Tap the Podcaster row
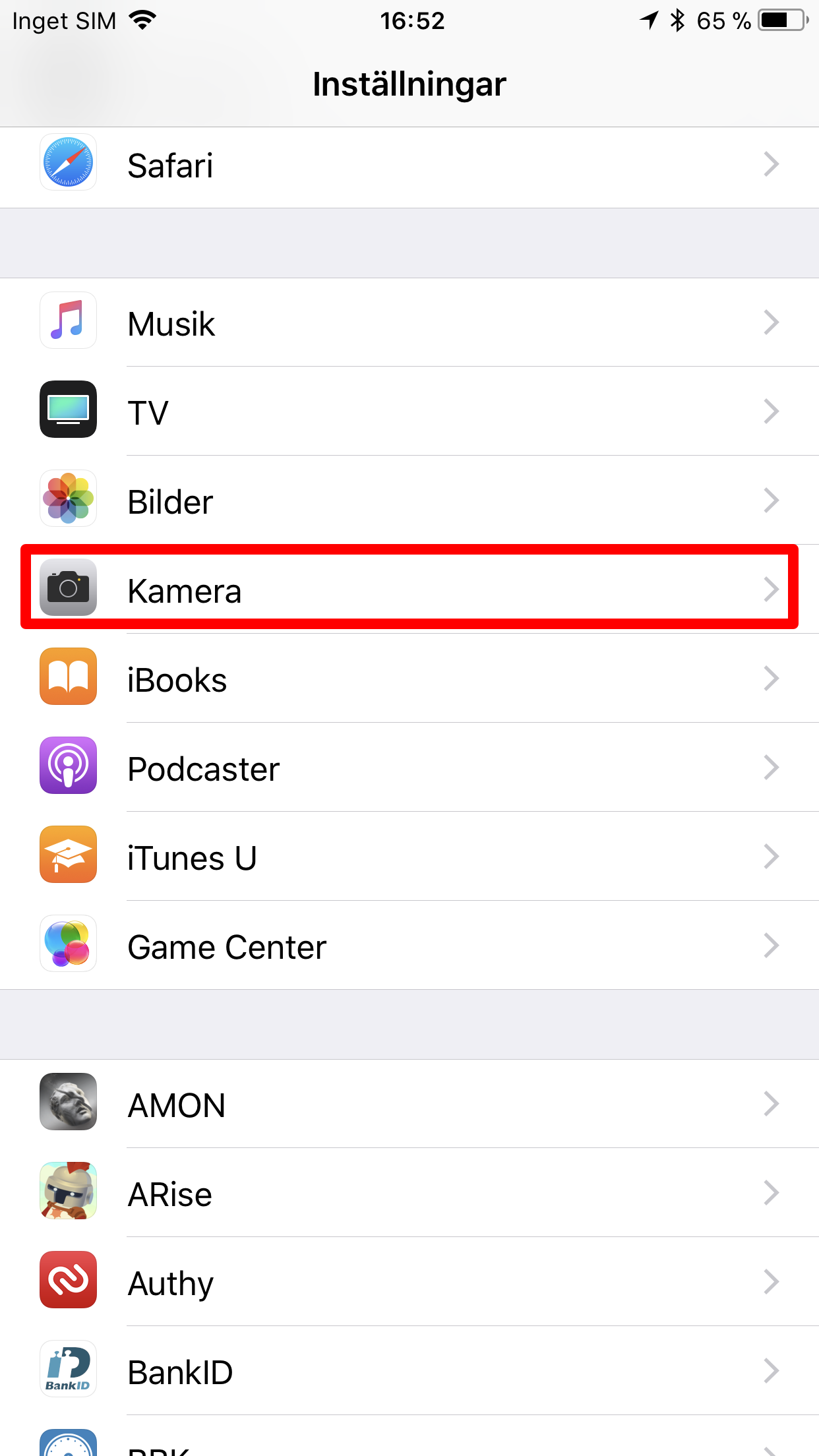The height and width of the screenshot is (1456, 819). tap(409, 768)
